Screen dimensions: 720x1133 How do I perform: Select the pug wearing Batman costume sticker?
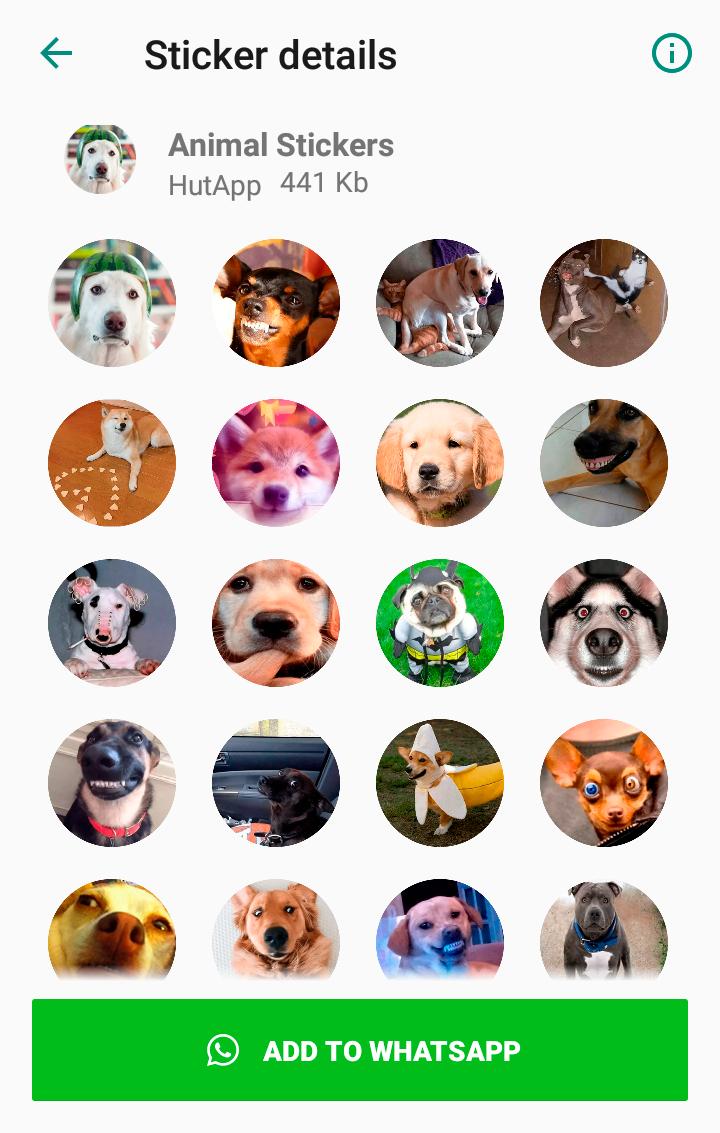pos(440,622)
